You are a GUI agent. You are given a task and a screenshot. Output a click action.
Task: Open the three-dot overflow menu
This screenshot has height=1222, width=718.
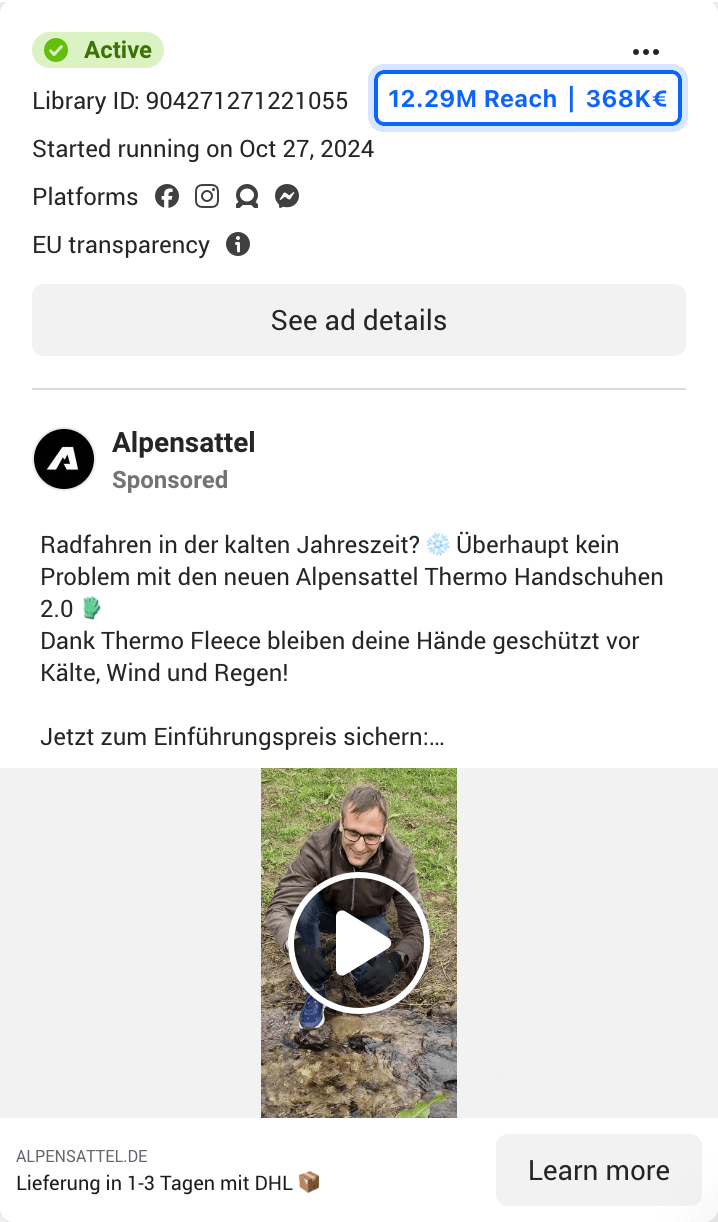(x=645, y=52)
